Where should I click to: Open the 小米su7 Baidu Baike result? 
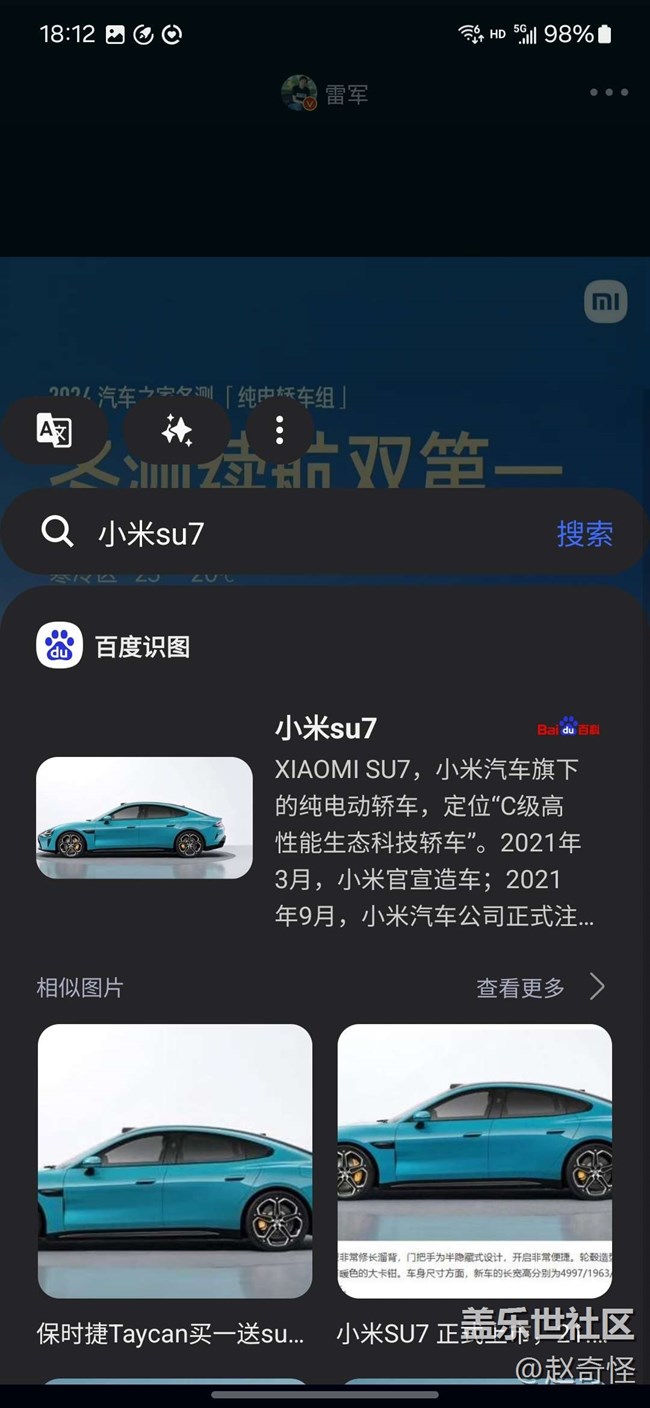(325, 818)
